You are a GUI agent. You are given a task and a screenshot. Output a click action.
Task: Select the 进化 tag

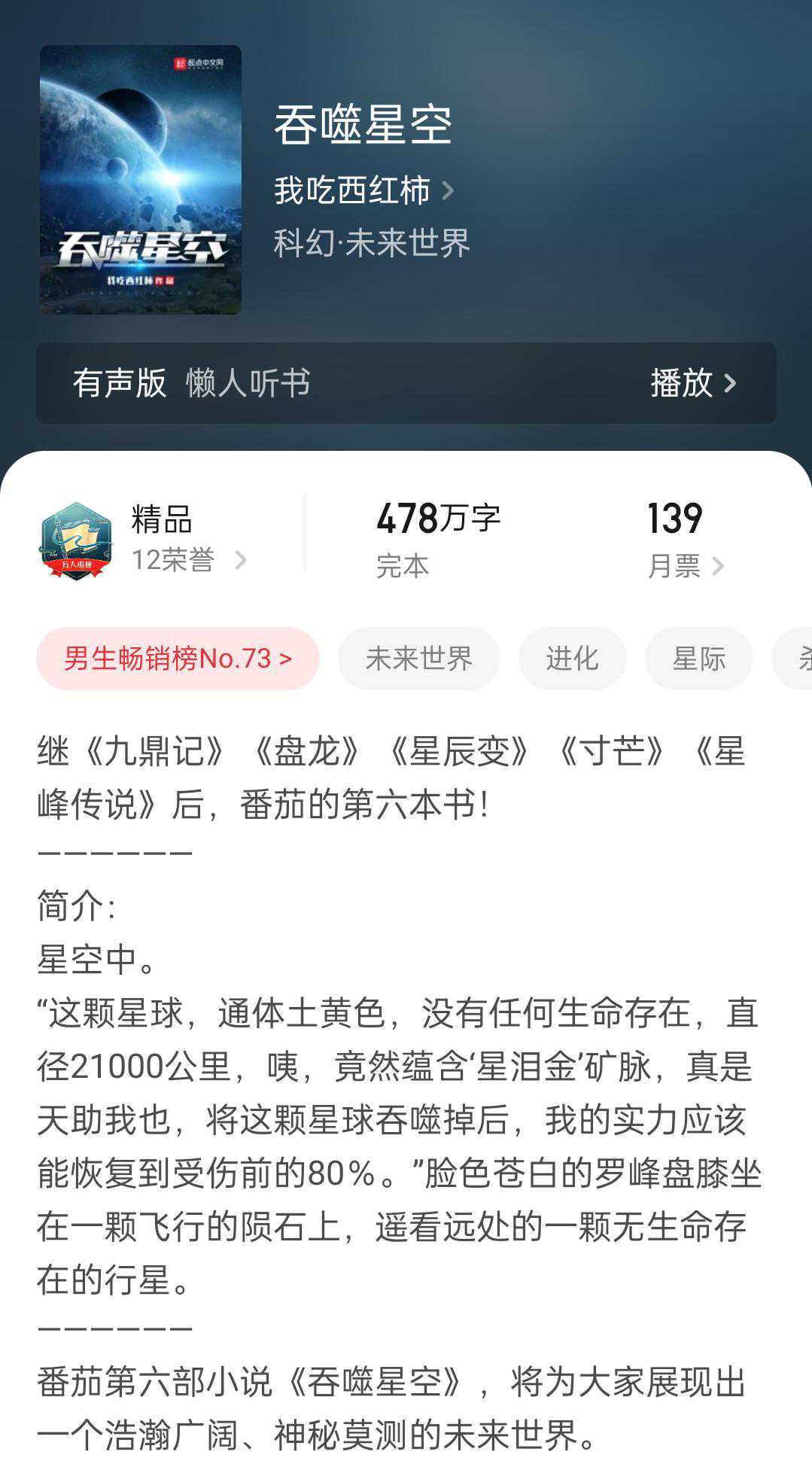point(572,659)
